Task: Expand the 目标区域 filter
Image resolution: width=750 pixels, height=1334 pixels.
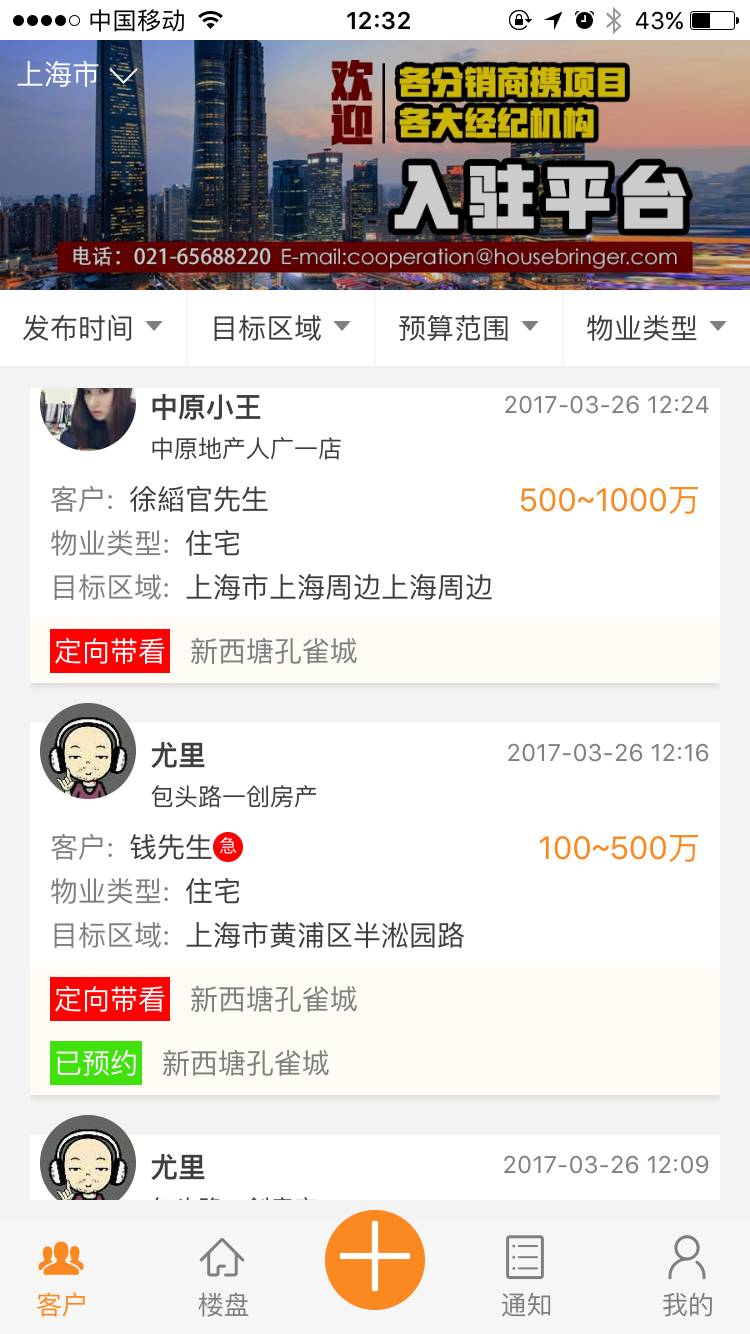Action: [x=280, y=327]
